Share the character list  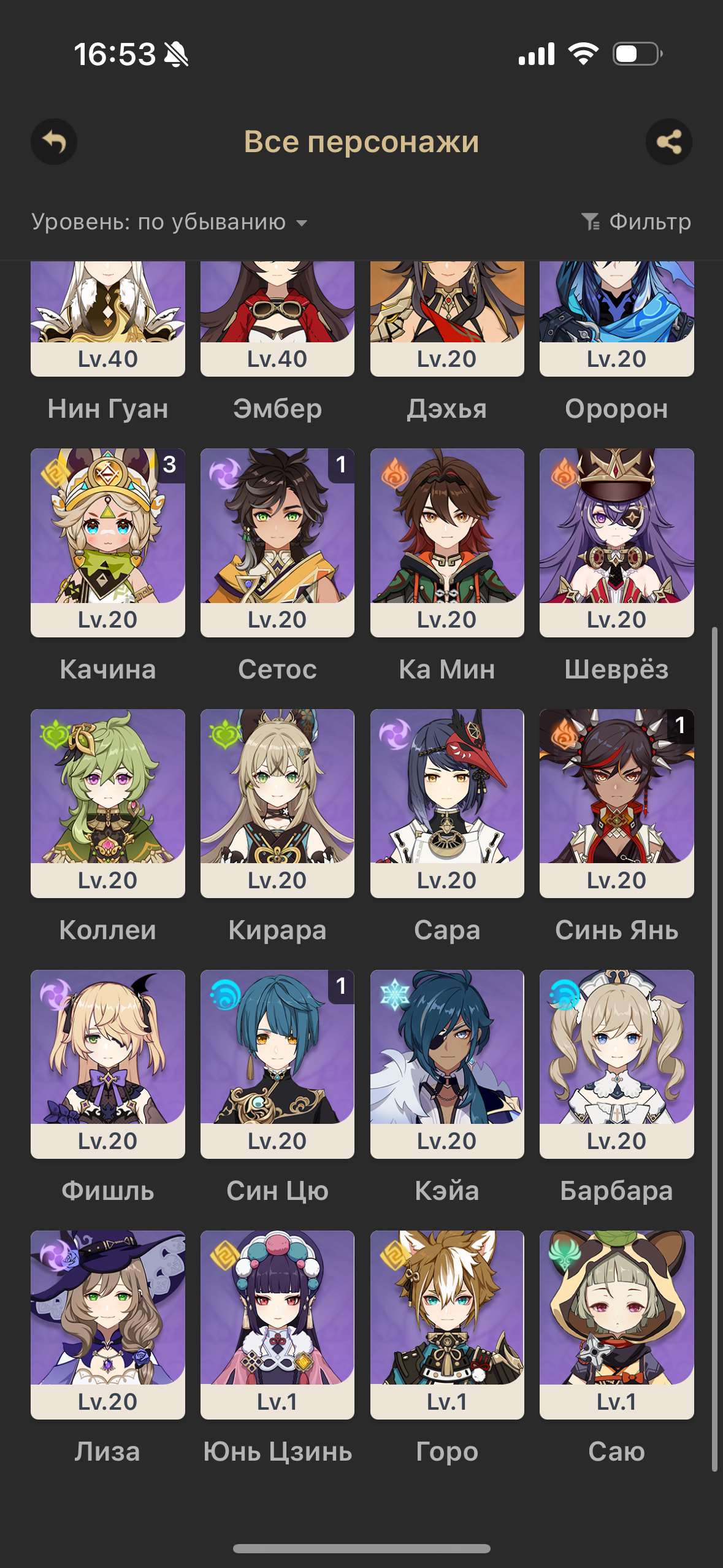click(x=668, y=142)
